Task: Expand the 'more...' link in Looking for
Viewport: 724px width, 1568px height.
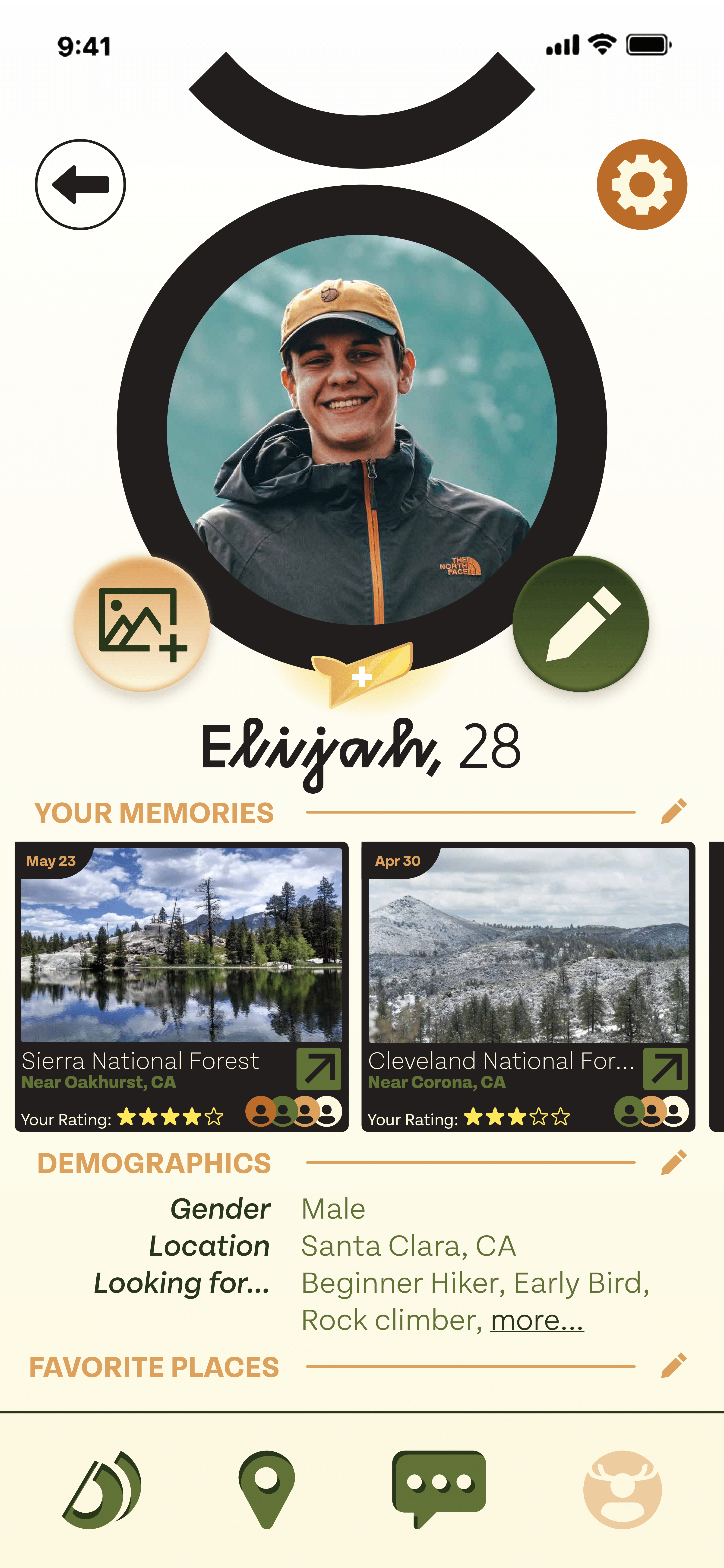Action: [537, 1320]
